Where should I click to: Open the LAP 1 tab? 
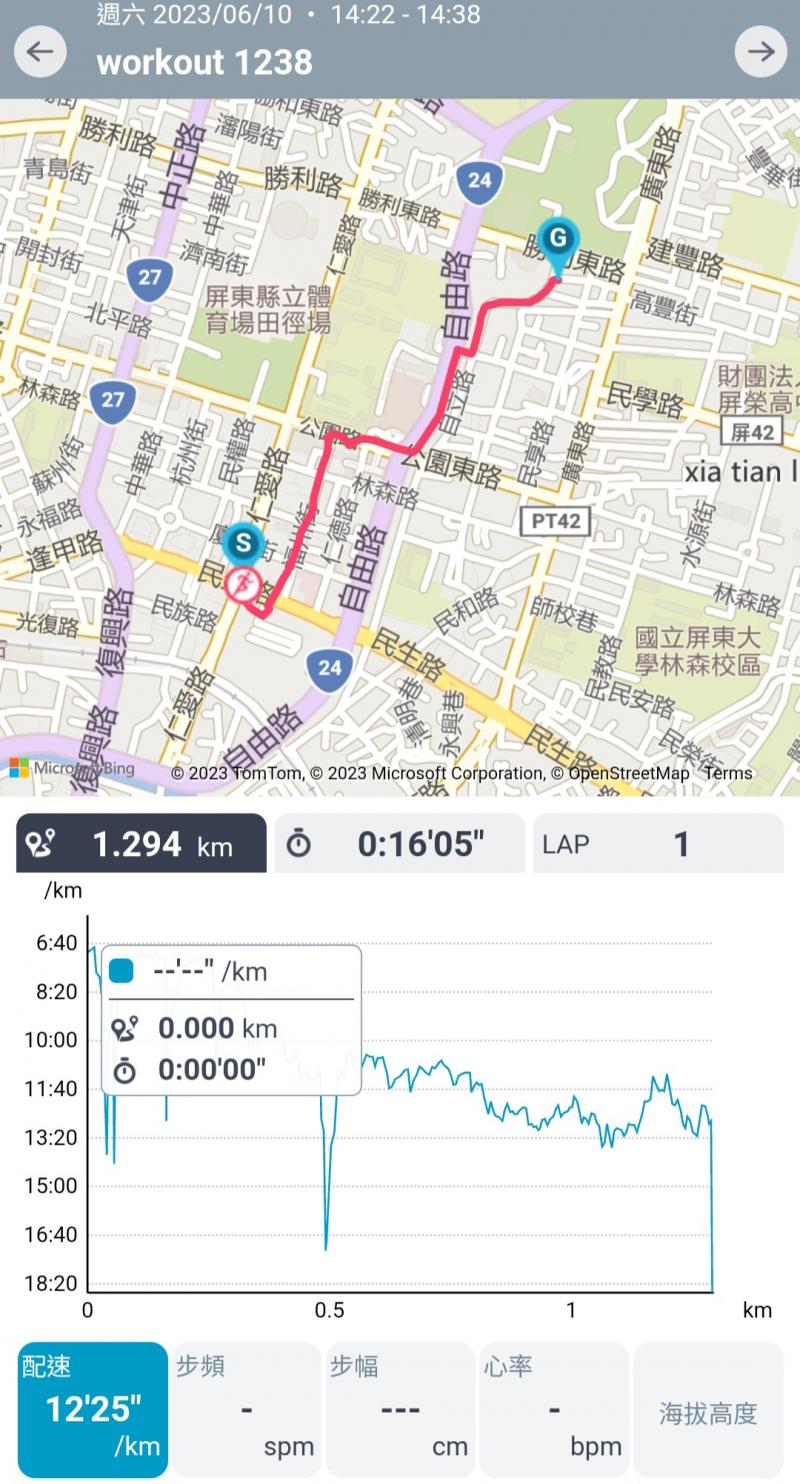pyautogui.click(x=657, y=844)
